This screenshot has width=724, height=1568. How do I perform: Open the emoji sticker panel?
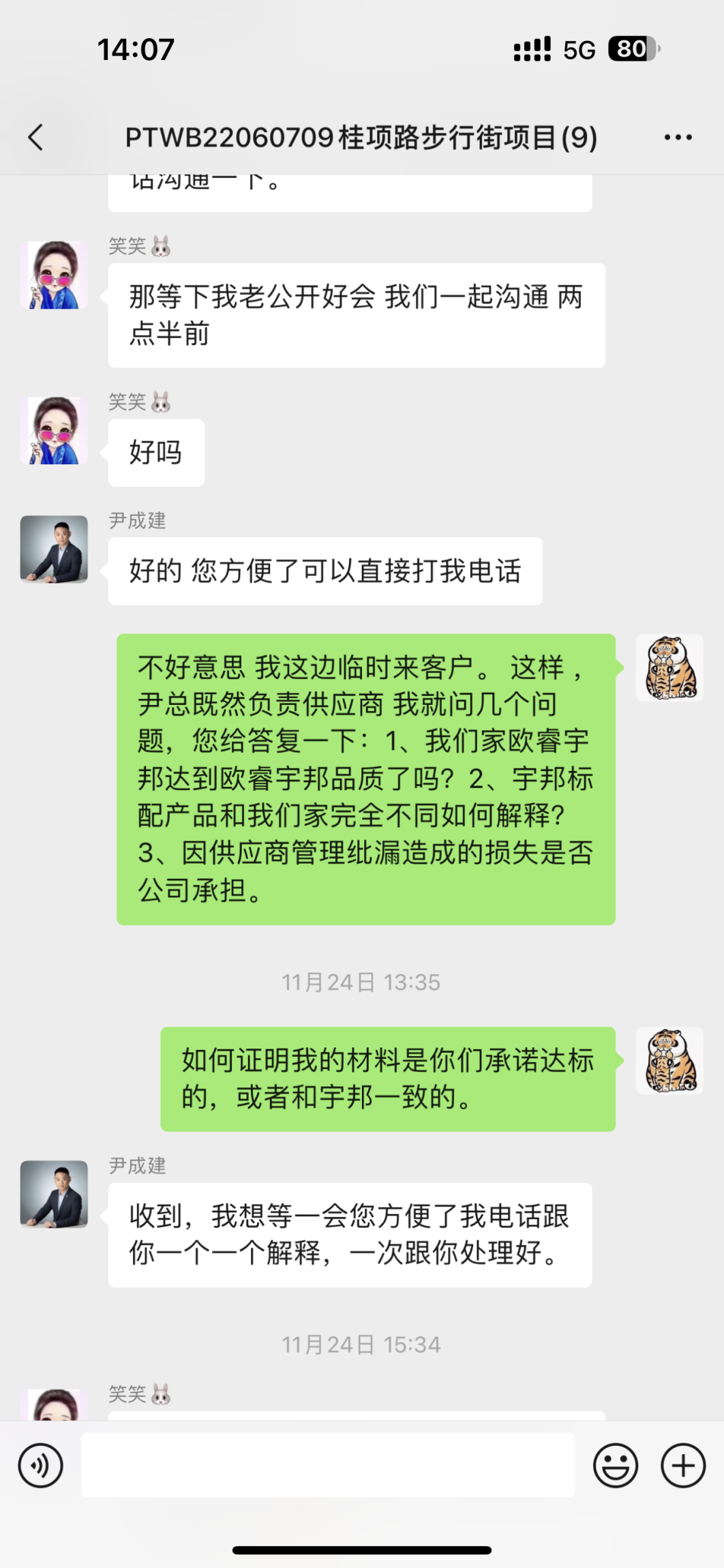click(x=615, y=1465)
